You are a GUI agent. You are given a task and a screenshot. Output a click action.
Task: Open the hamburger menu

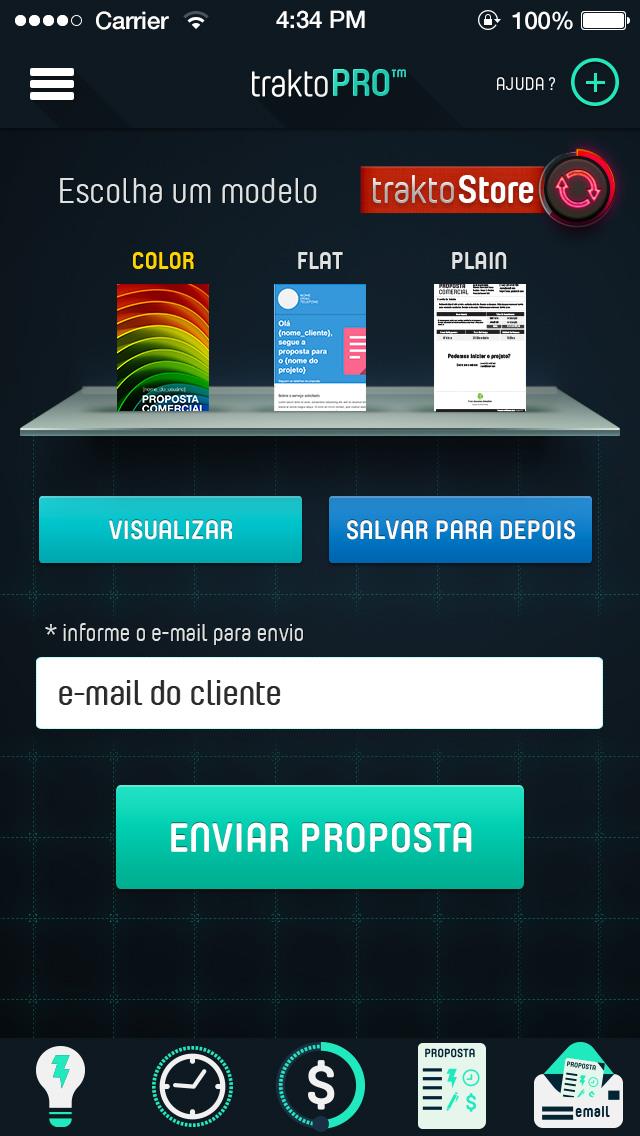coord(52,84)
